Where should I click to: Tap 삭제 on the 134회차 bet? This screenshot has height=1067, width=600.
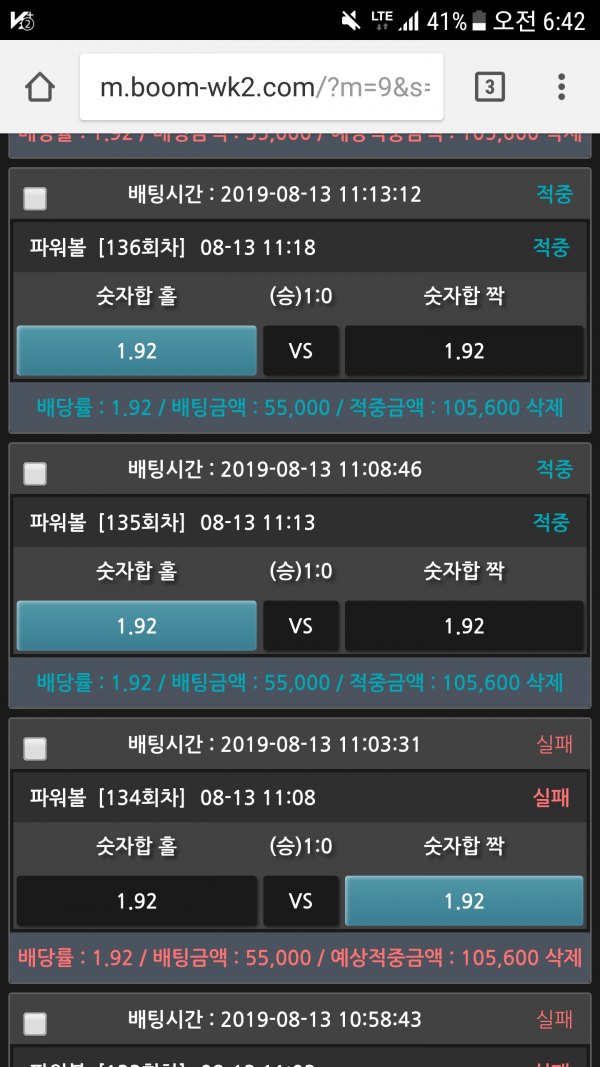click(561, 958)
